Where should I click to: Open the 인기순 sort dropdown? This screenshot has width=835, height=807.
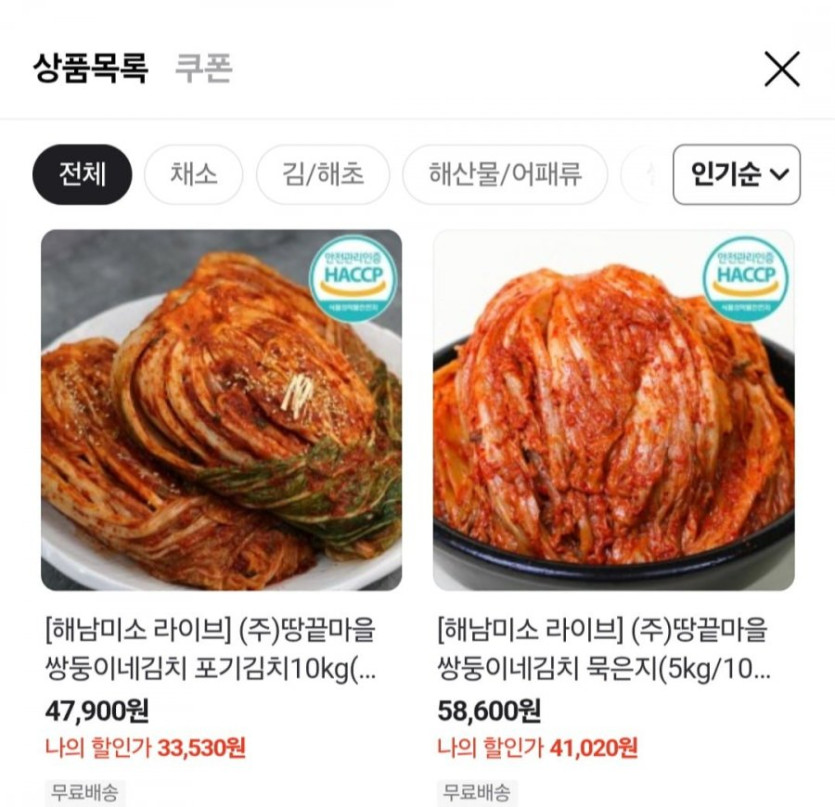point(736,175)
